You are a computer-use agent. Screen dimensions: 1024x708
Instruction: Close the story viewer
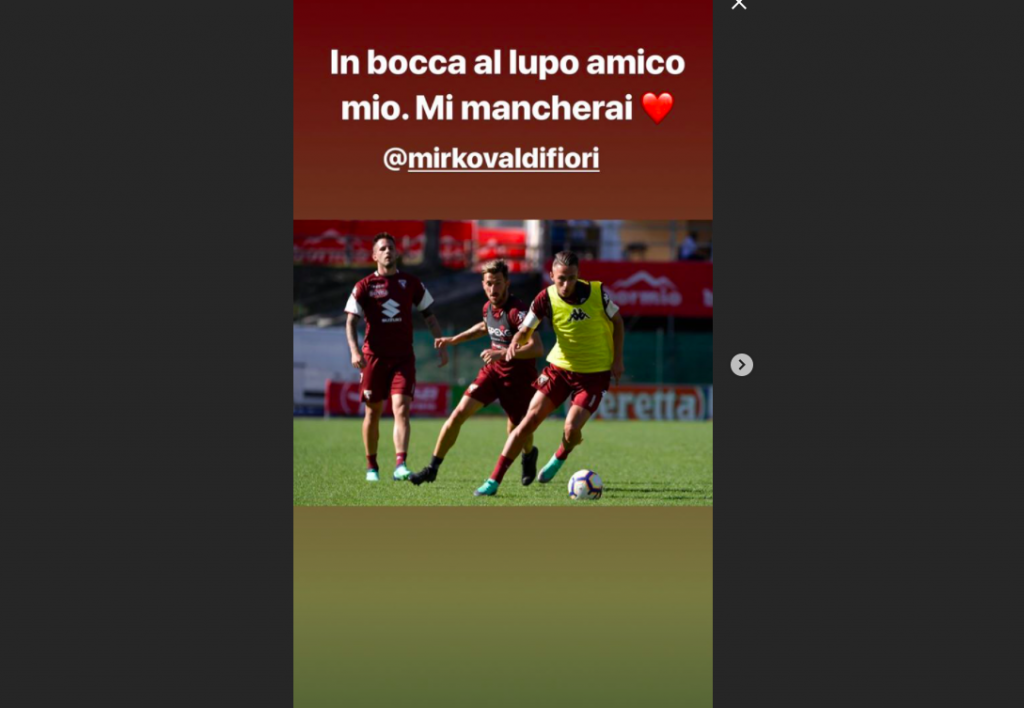point(739,5)
